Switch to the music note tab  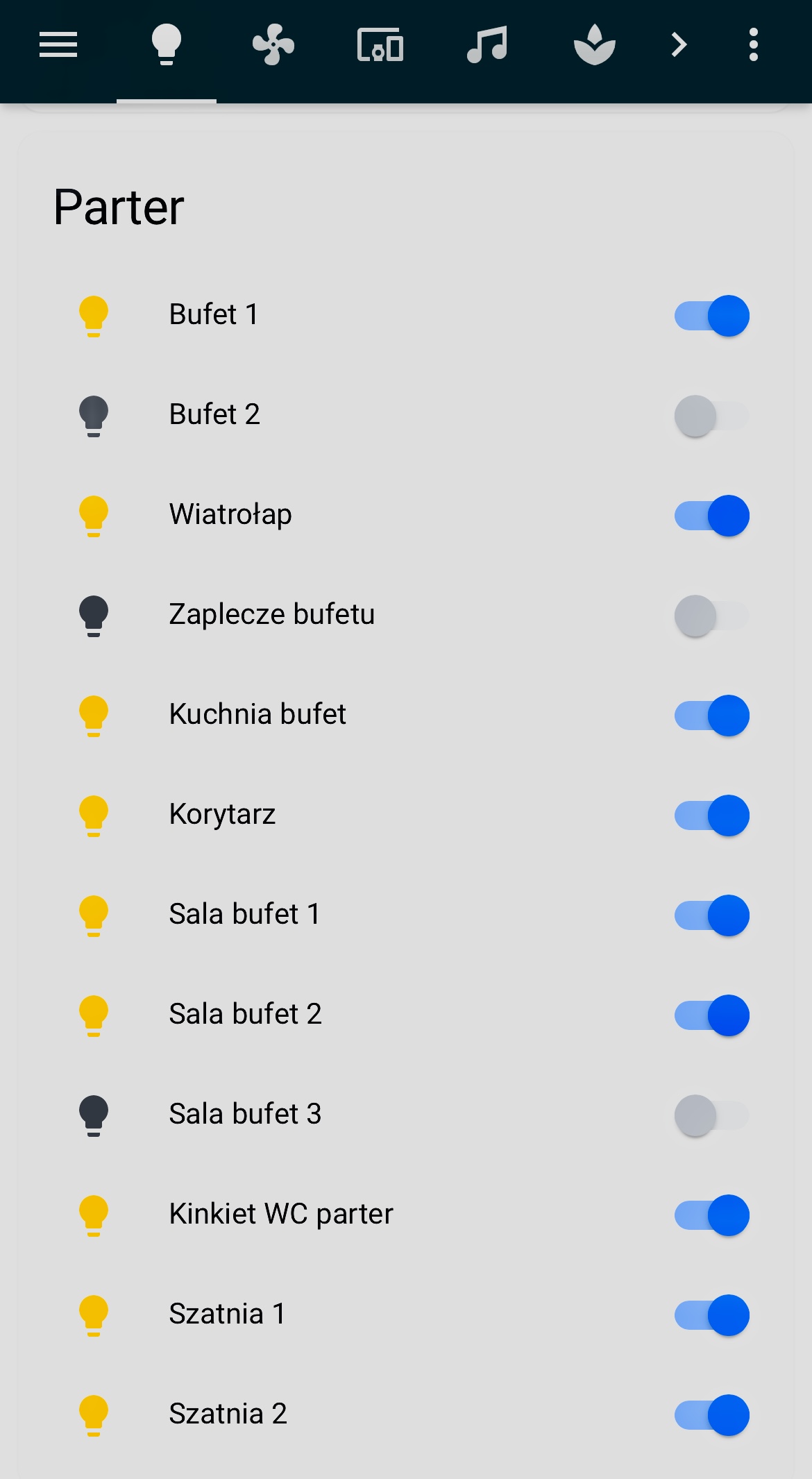pos(487,45)
